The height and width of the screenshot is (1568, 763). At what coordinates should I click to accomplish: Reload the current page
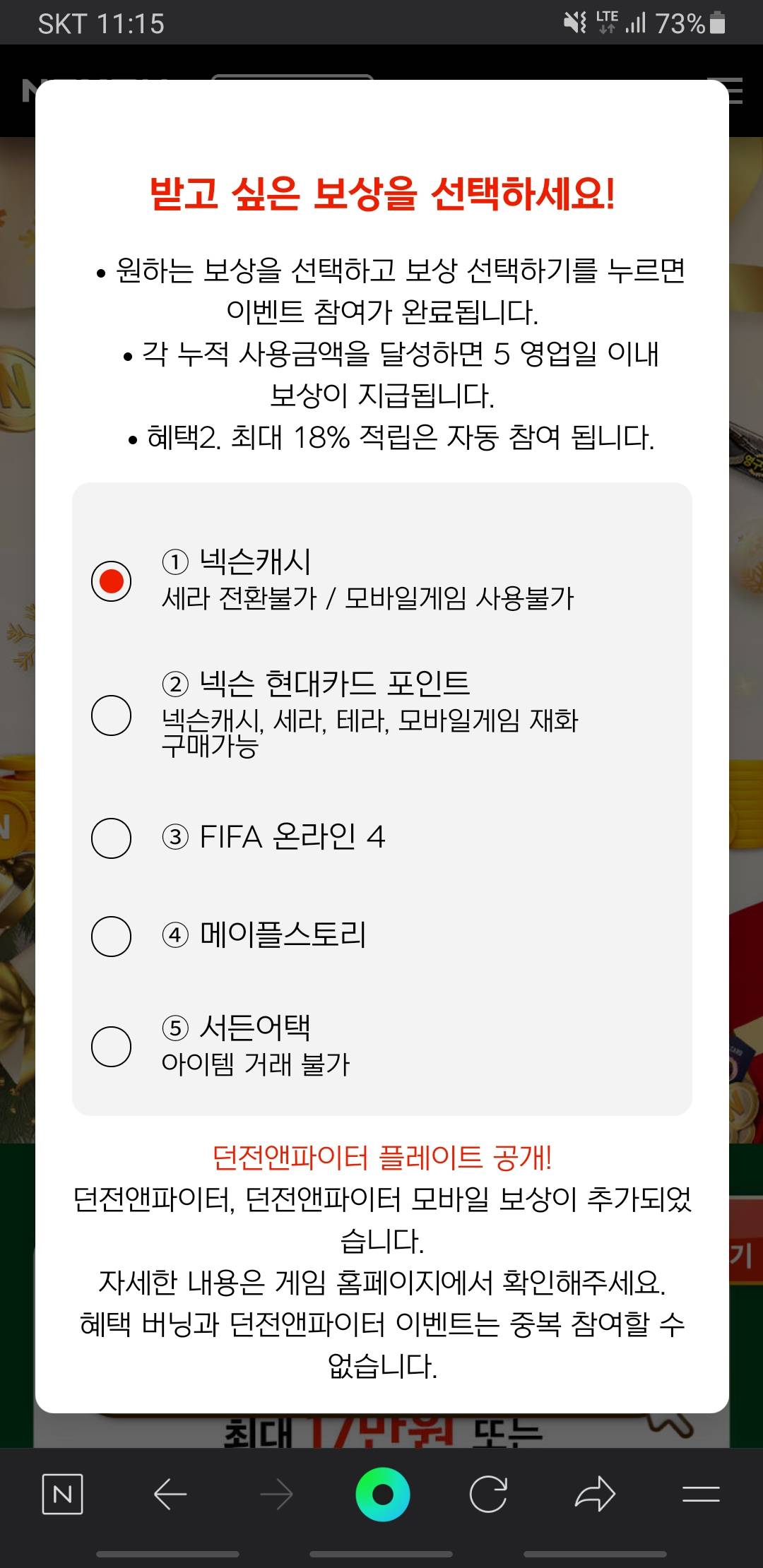488,1494
